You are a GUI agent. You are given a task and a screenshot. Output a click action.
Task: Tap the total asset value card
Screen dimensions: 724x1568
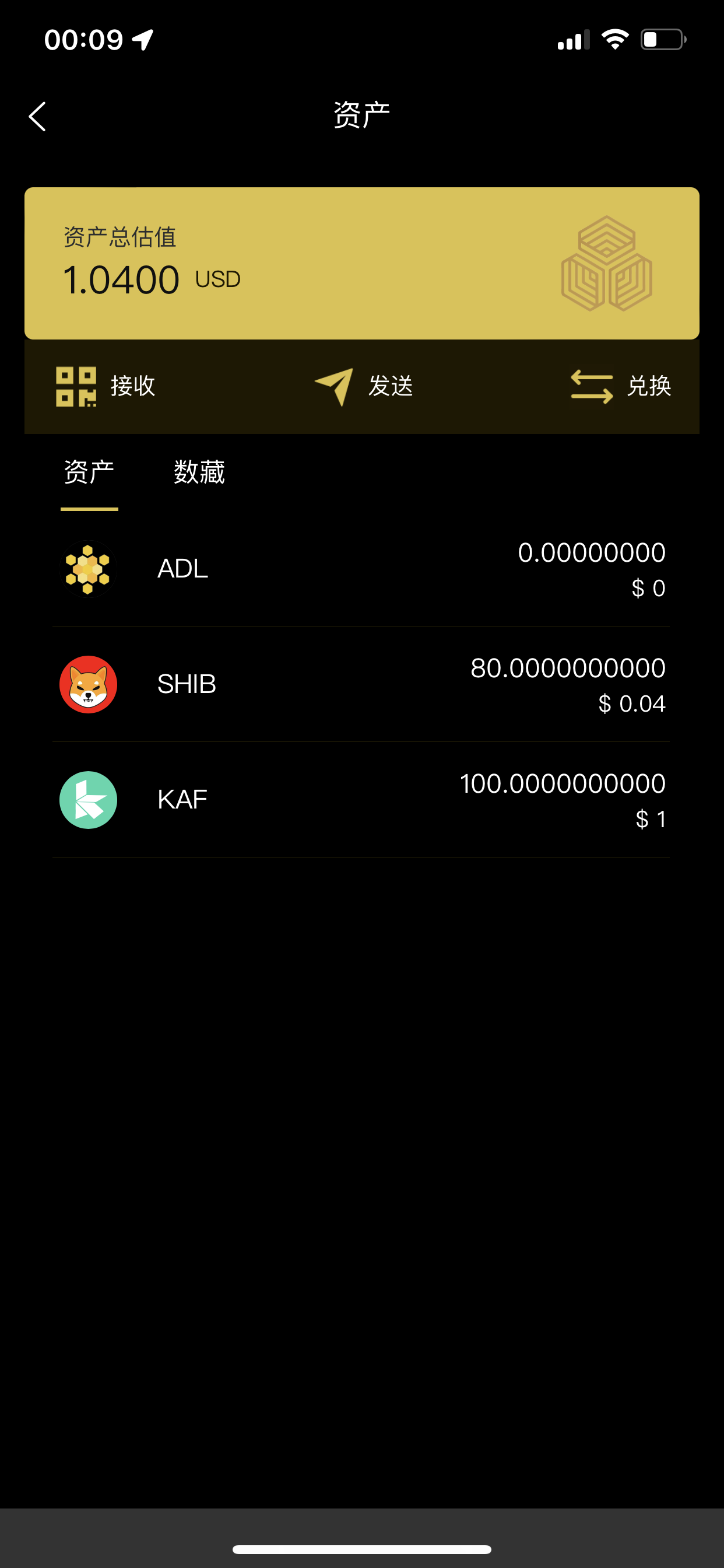(361, 263)
